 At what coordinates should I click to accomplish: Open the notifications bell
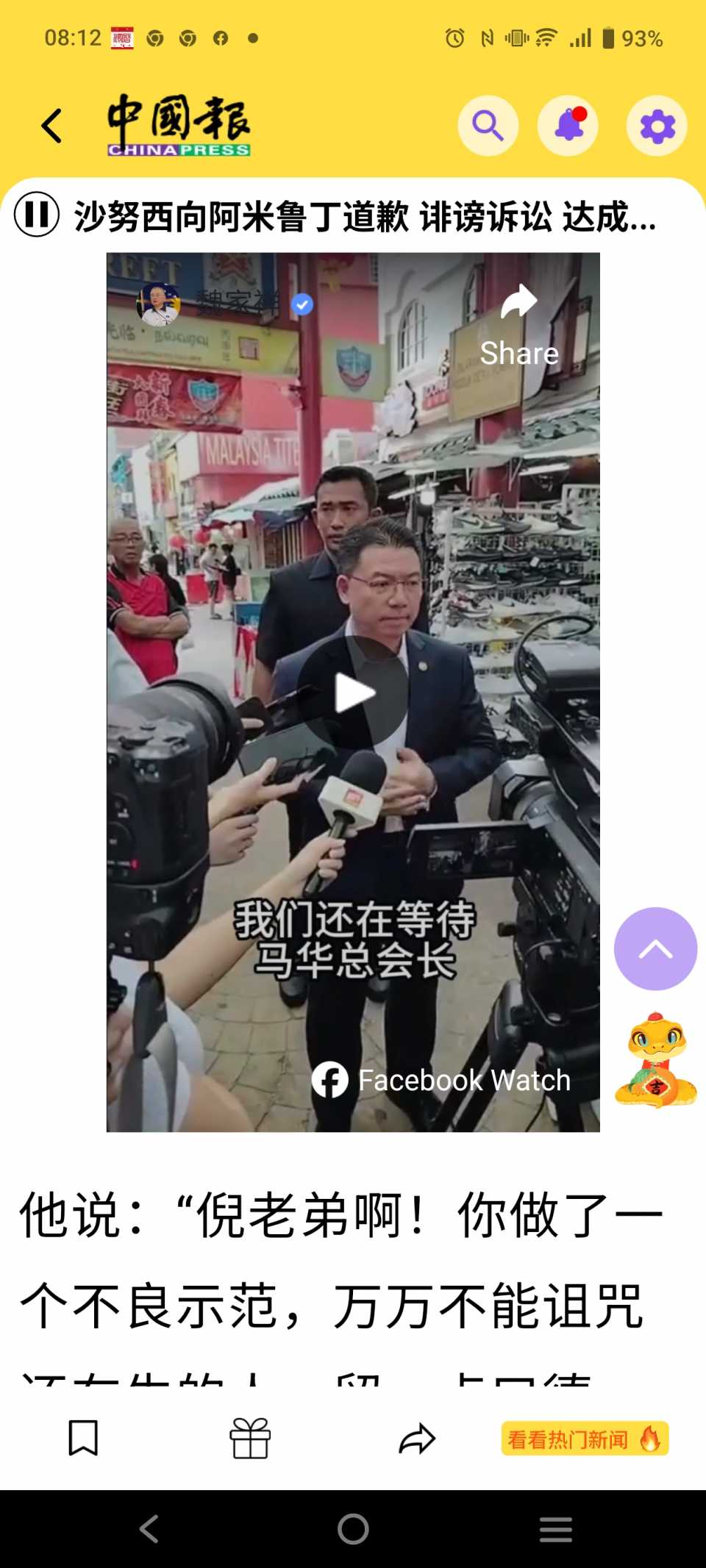(x=568, y=126)
